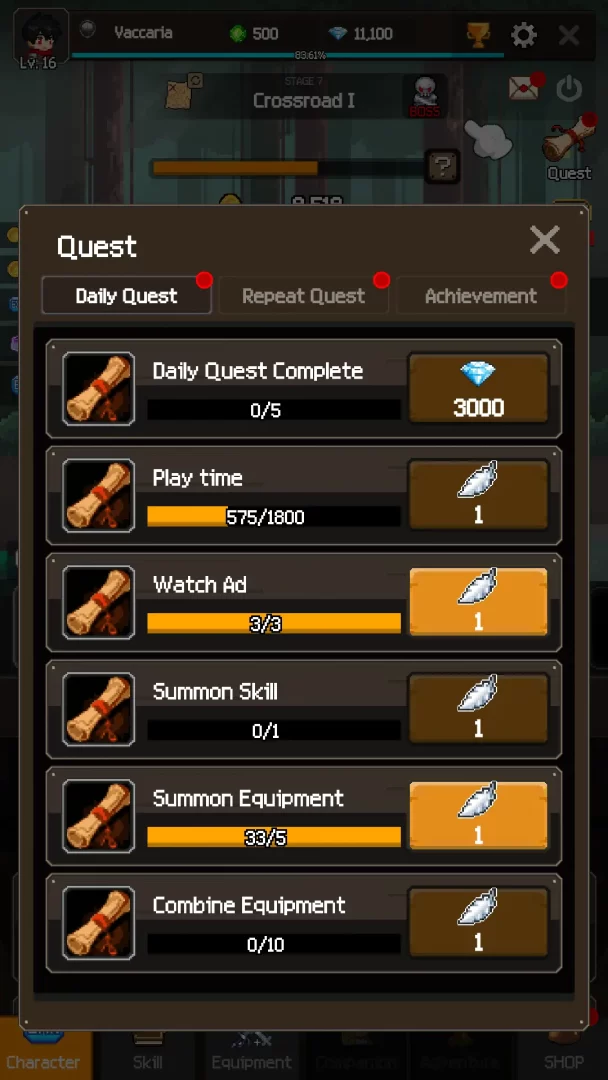Collect the Summon Equipment quest reward

coord(478,817)
